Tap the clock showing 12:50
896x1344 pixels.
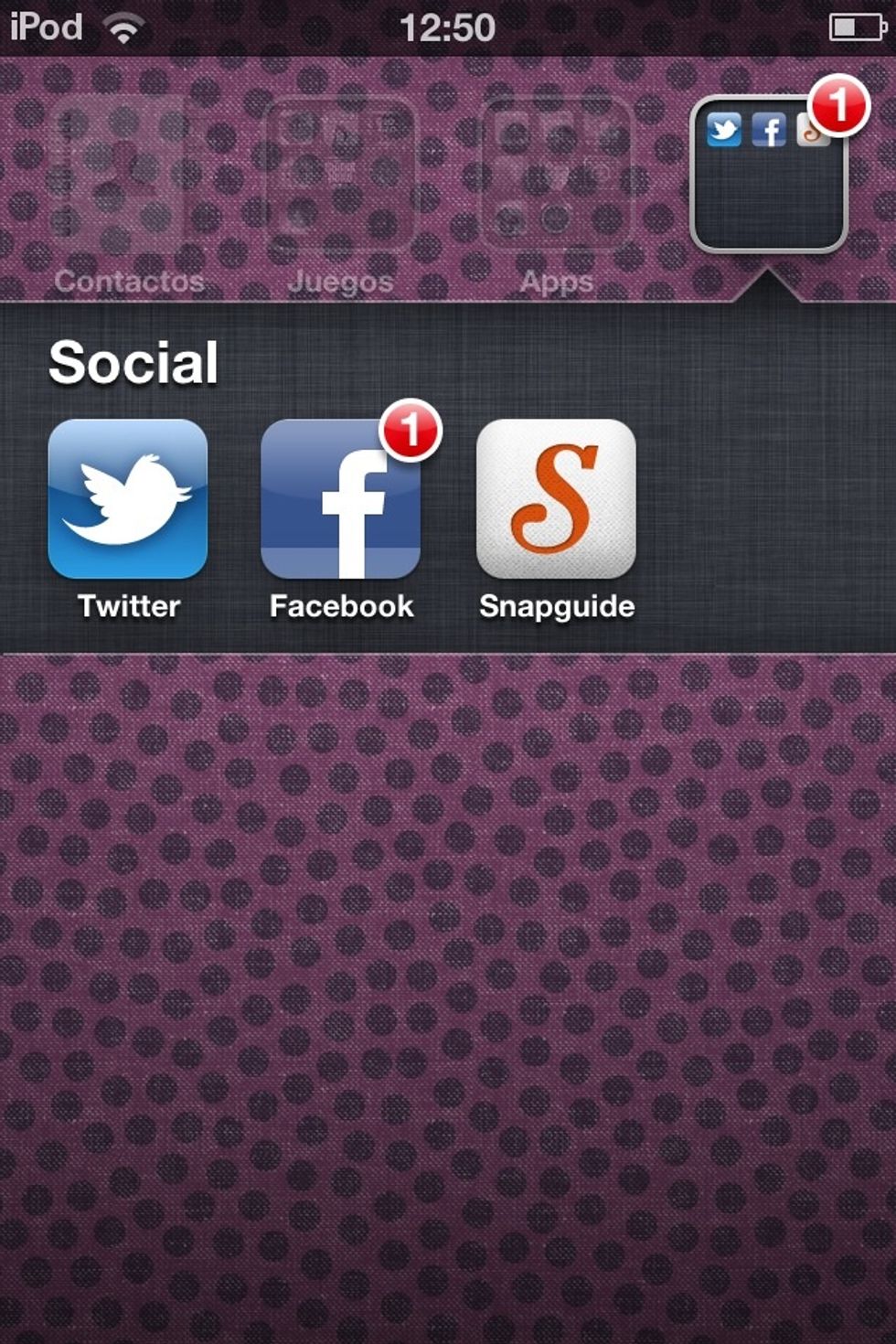(448, 27)
